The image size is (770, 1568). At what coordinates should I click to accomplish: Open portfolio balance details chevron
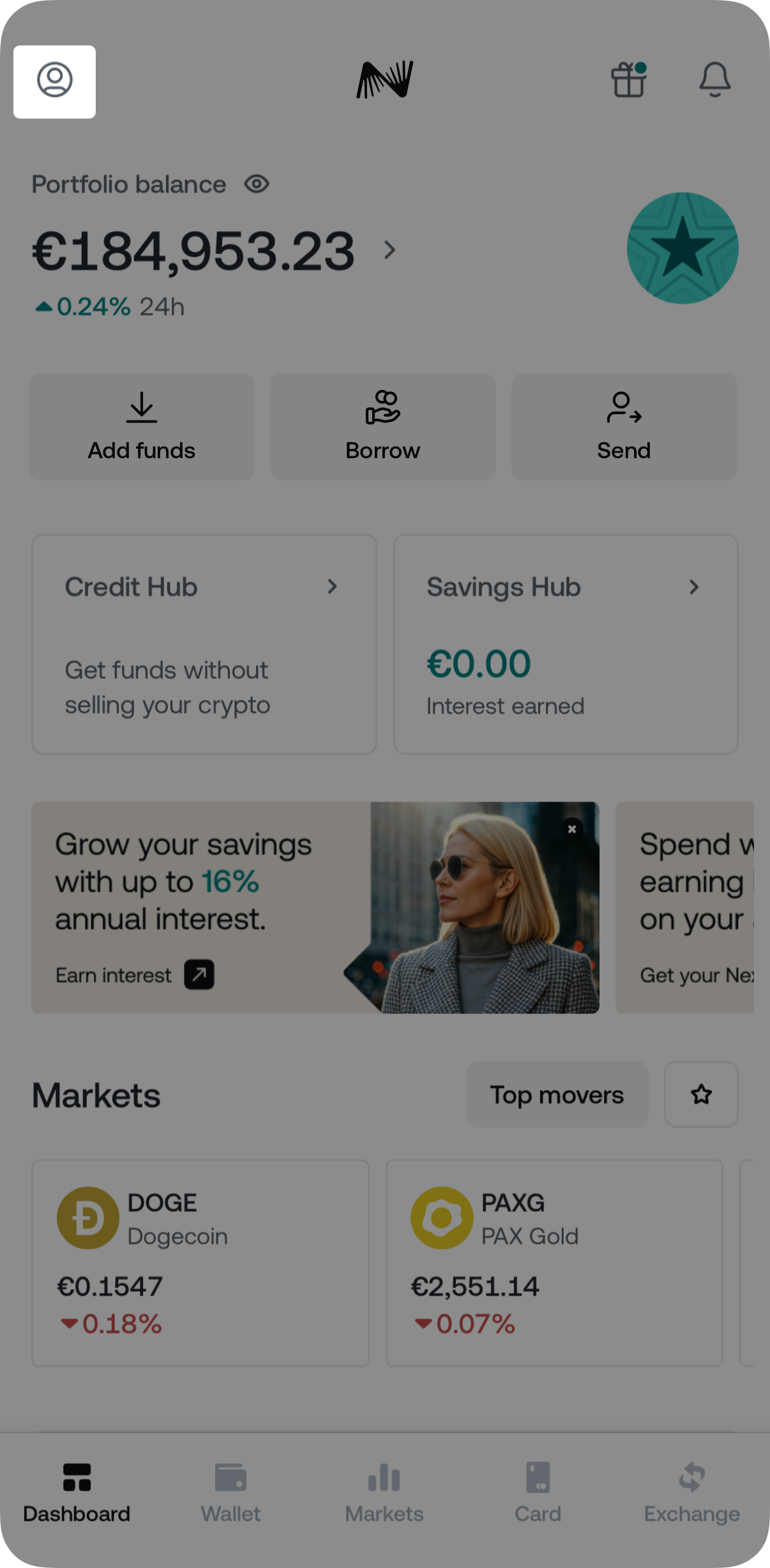[389, 250]
